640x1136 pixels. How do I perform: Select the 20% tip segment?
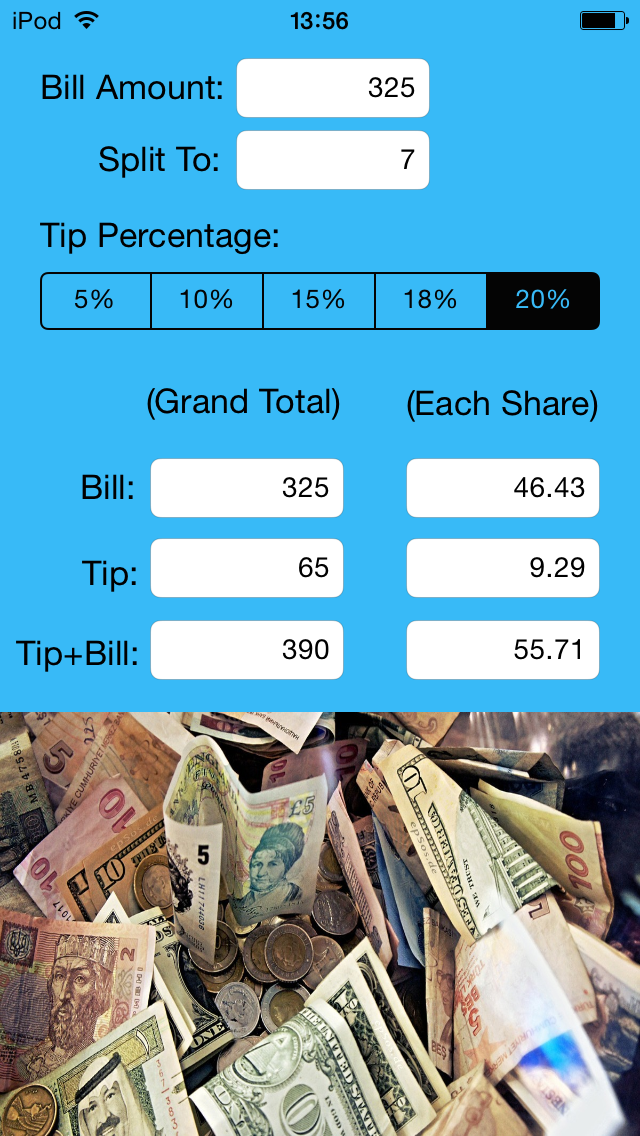(x=542, y=300)
